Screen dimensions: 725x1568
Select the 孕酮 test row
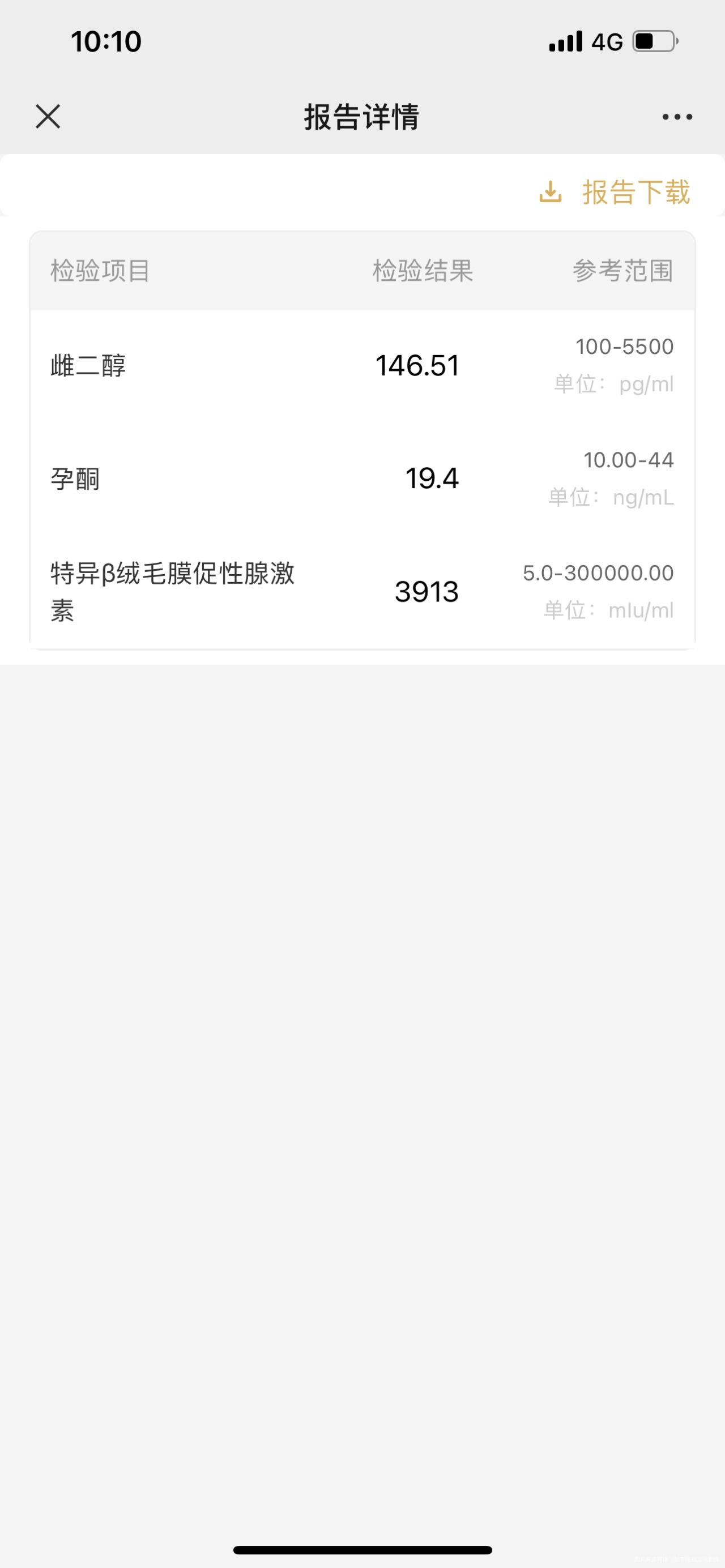tap(362, 478)
